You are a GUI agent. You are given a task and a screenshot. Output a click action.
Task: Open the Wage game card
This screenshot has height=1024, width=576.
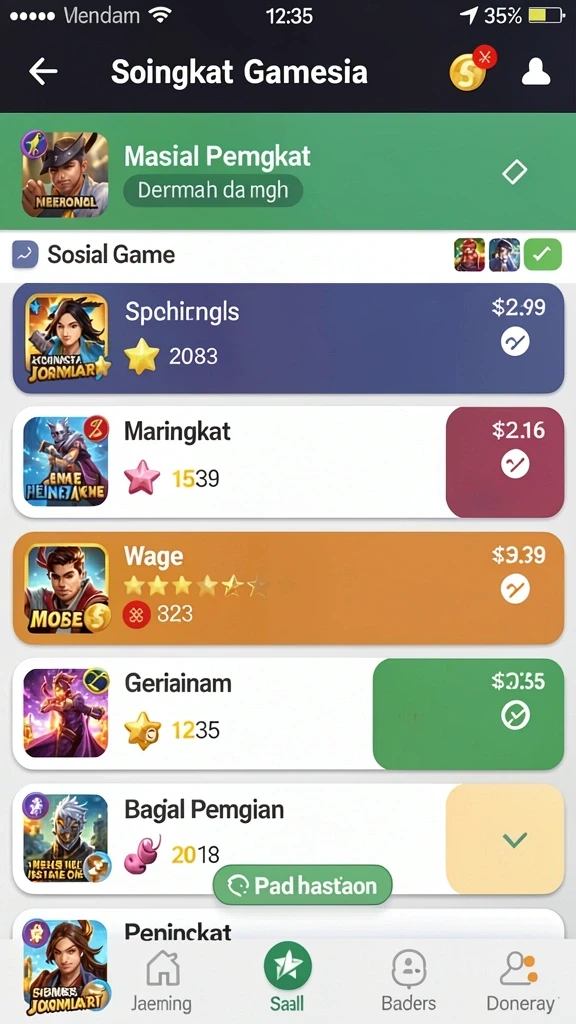click(288, 588)
